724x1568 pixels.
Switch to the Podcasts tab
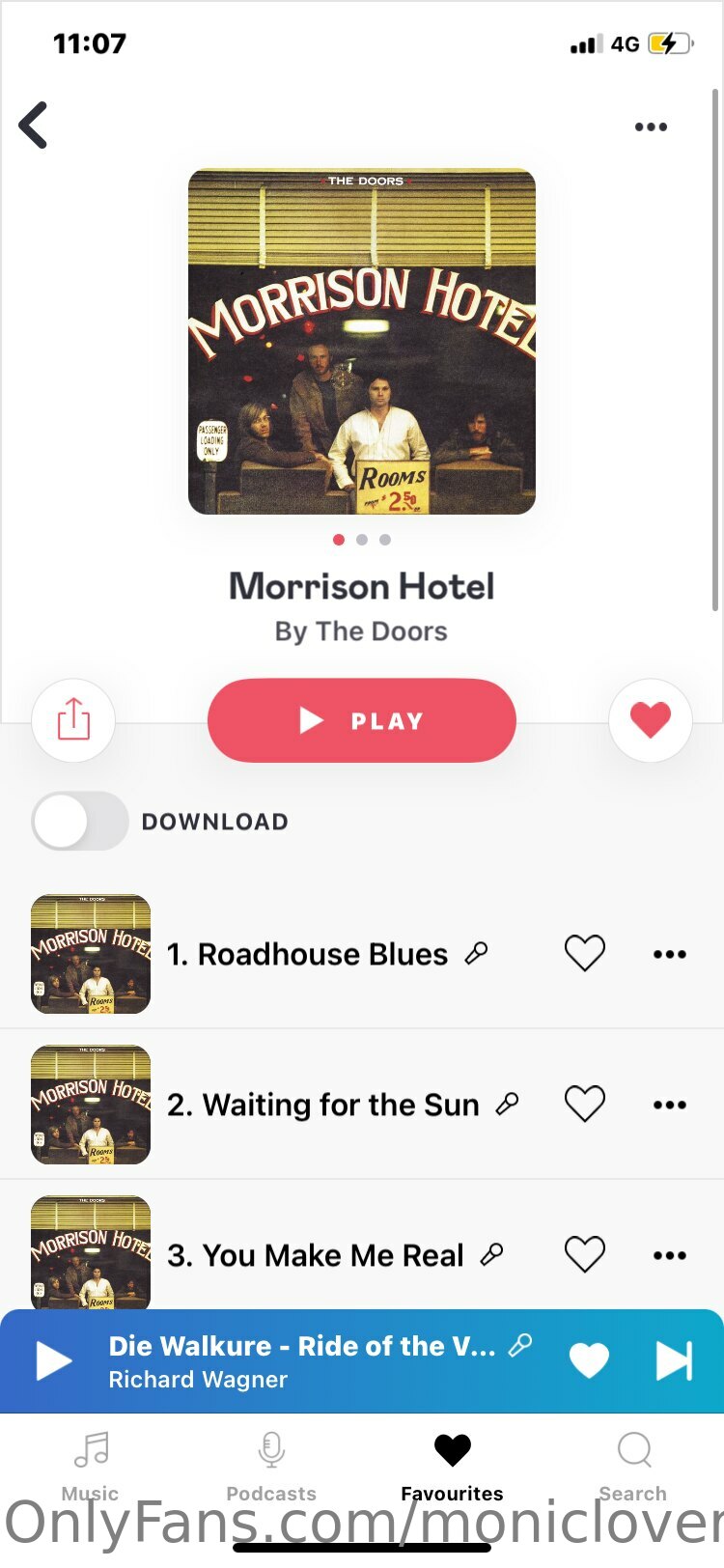(x=271, y=1467)
